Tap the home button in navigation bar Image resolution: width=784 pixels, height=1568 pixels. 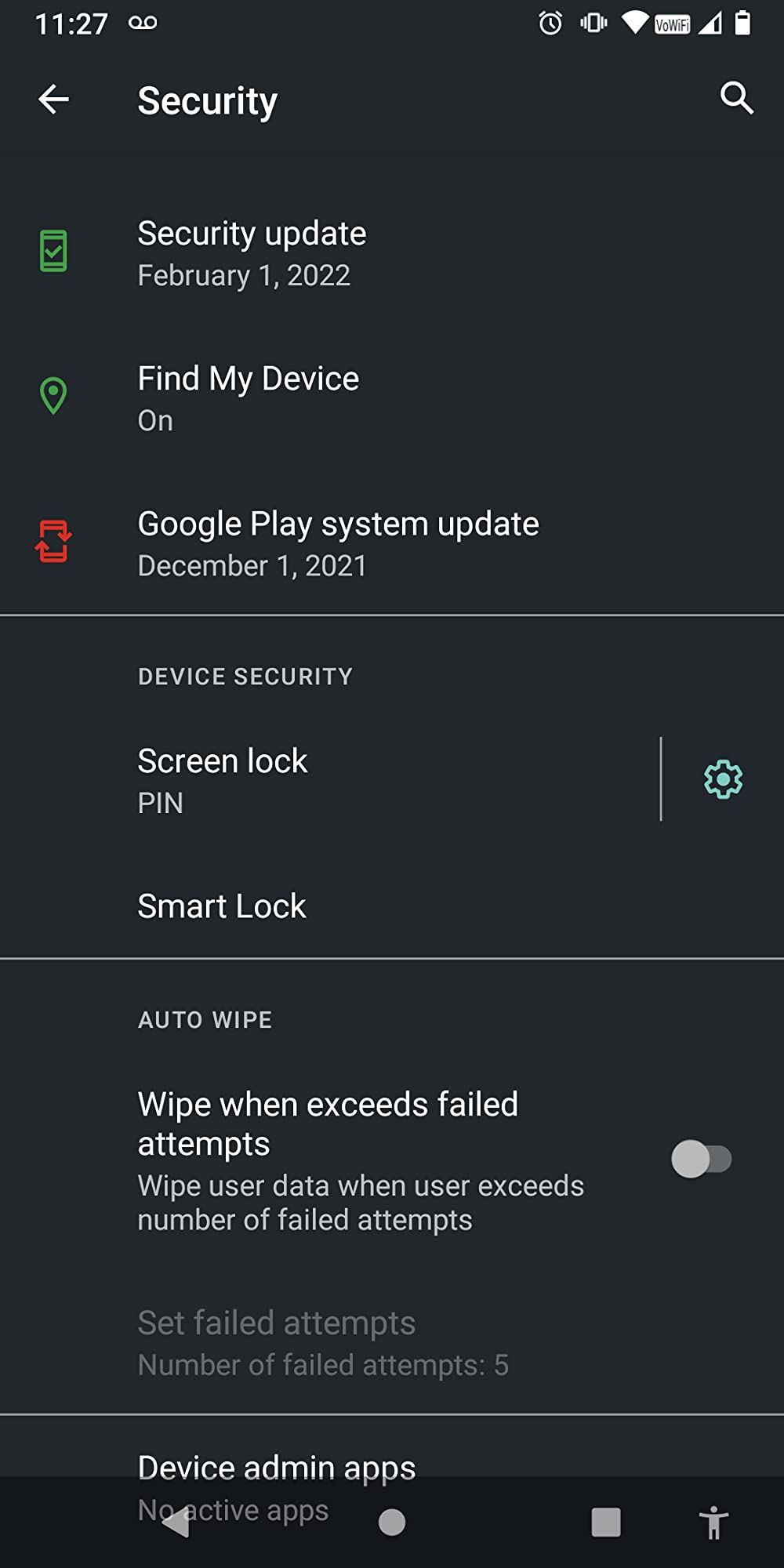coord(392,1523)
